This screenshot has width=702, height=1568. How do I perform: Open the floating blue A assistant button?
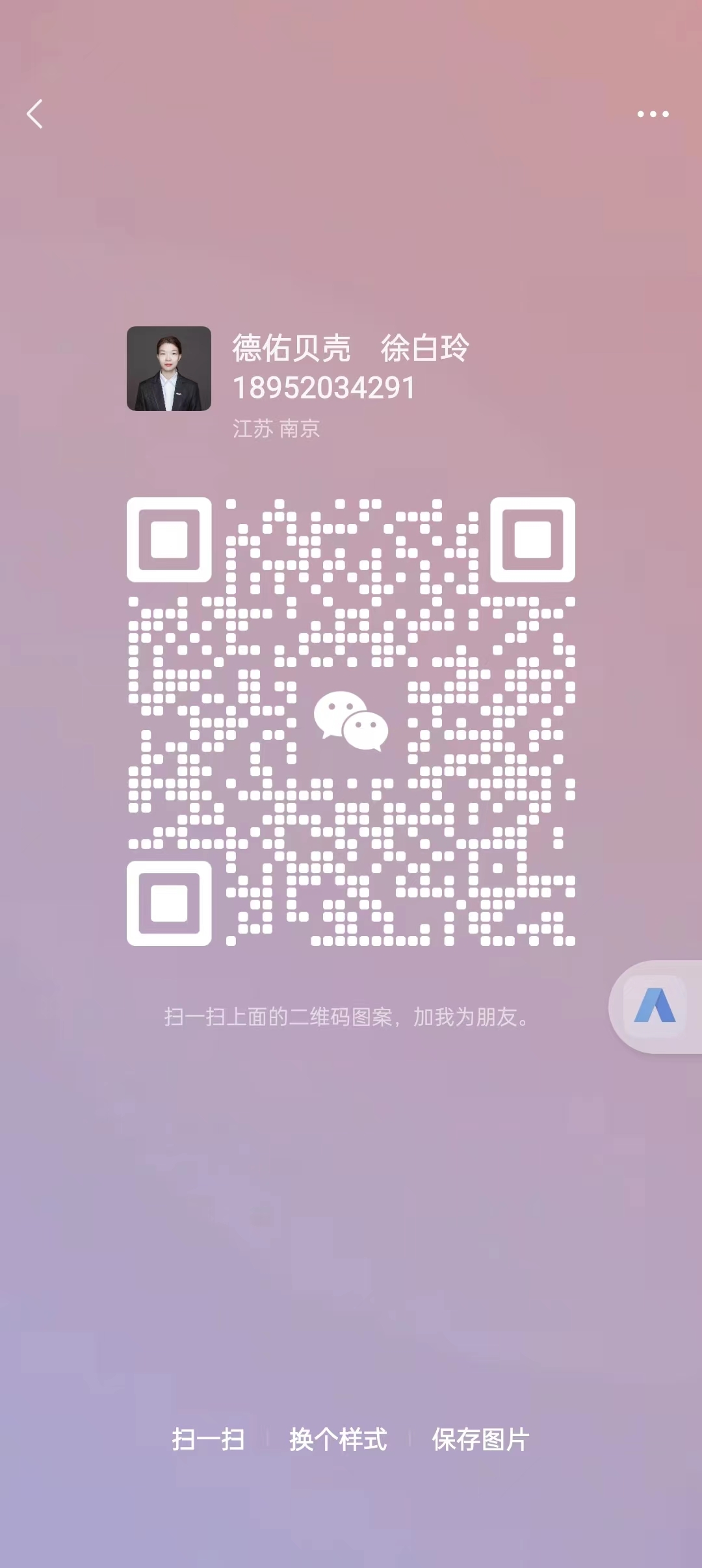click(x=655, y=1006)
